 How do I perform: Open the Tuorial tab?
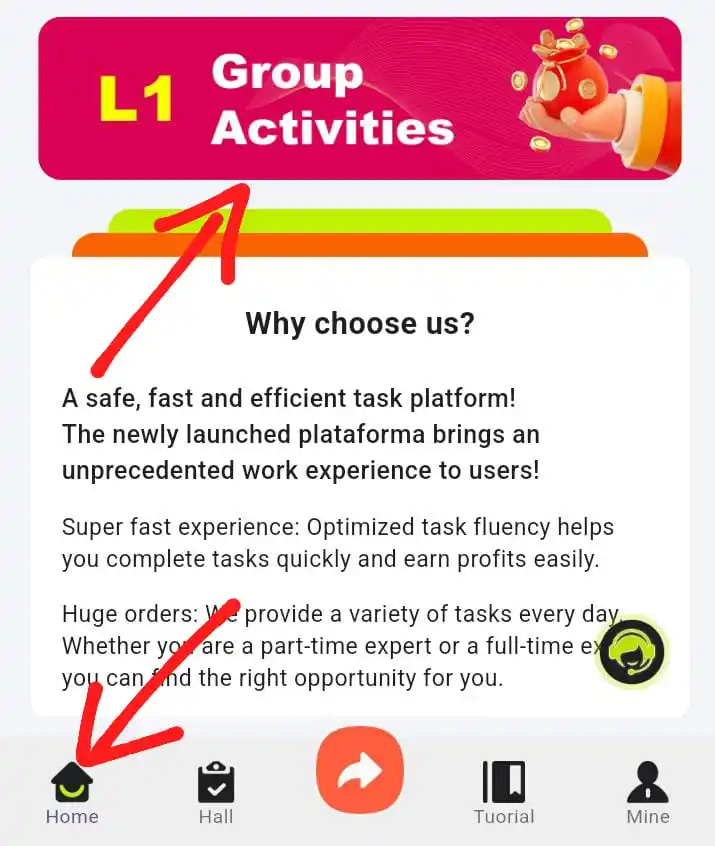pos(504,792)
